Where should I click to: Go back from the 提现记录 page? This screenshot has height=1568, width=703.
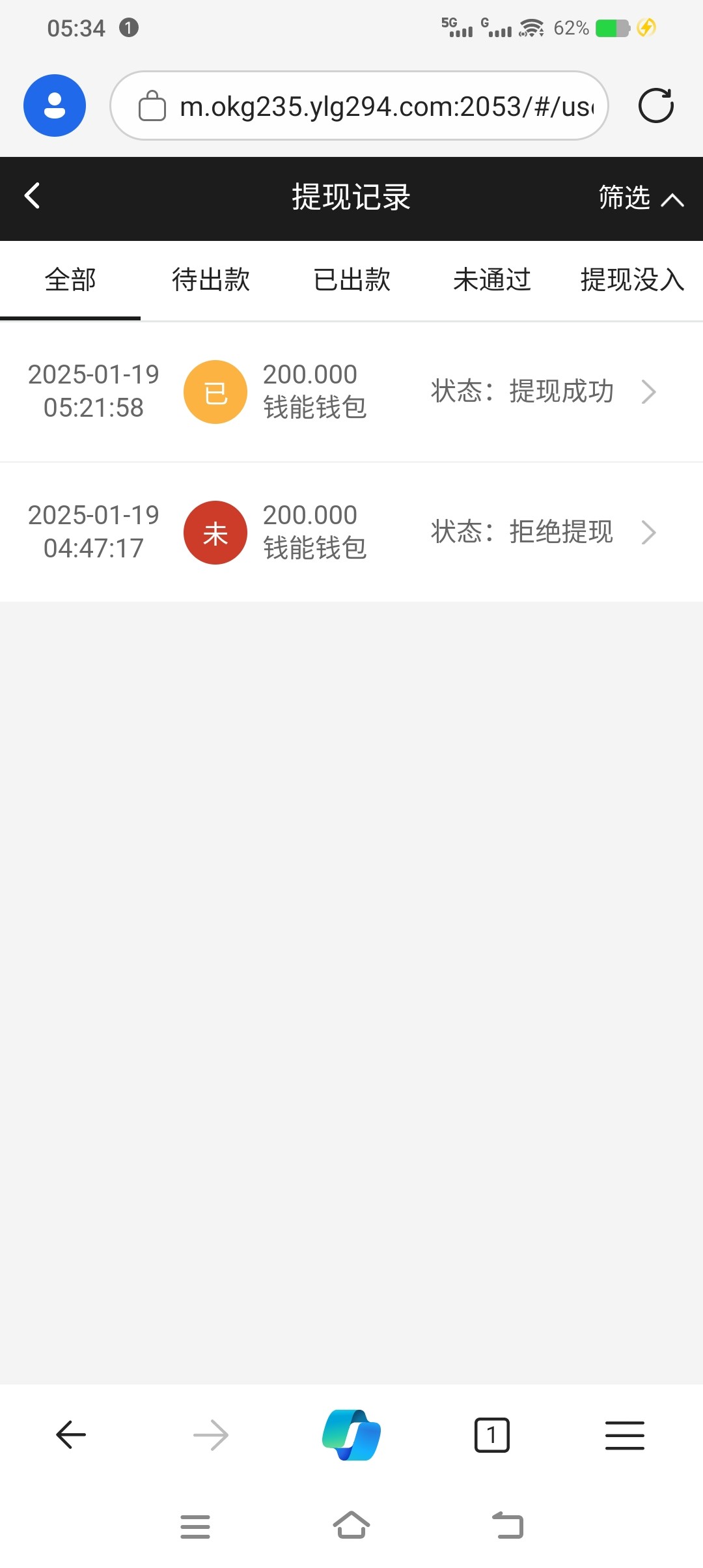[32, 195]
